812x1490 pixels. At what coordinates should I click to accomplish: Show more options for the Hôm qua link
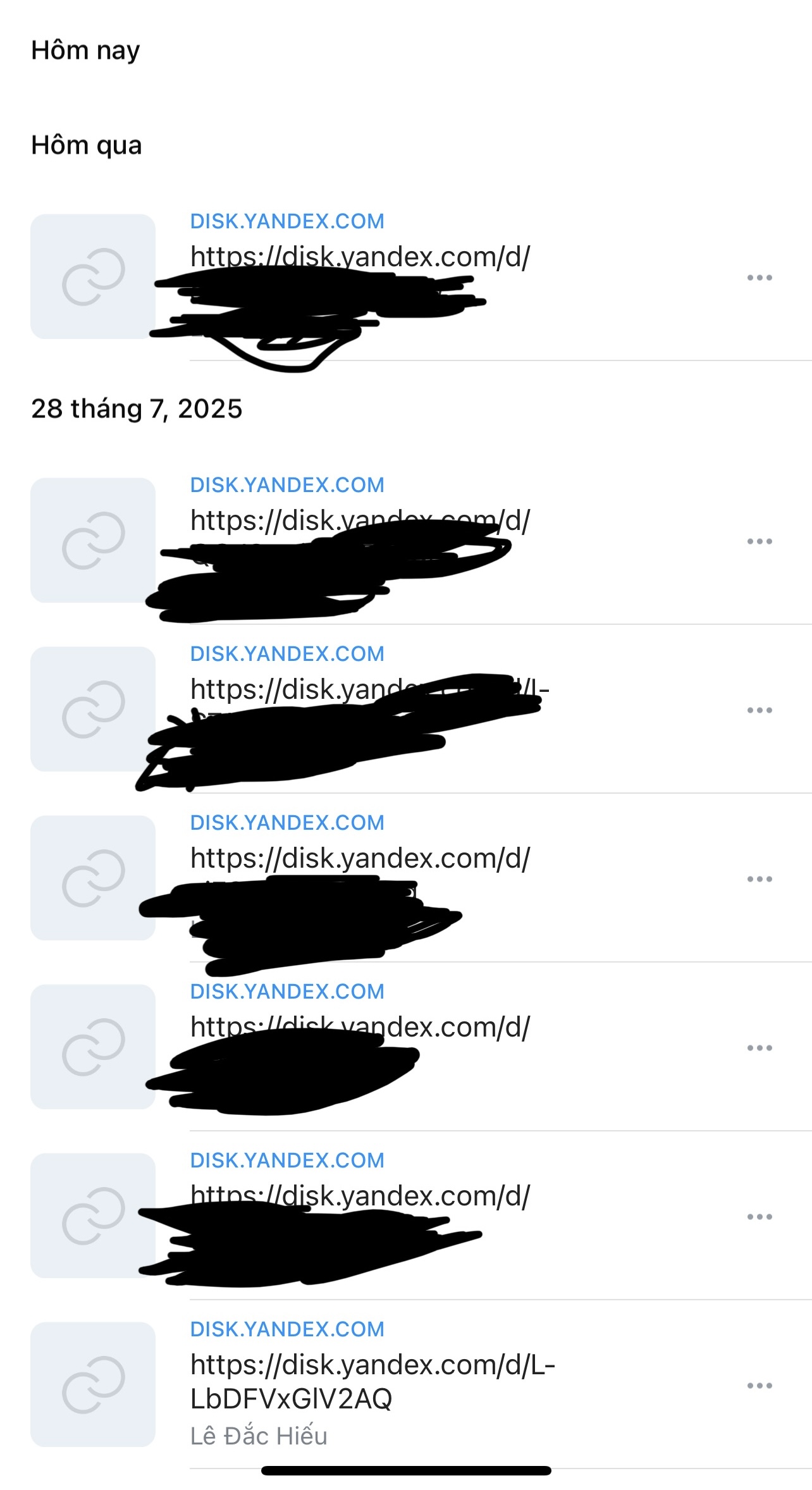[759, 278]
